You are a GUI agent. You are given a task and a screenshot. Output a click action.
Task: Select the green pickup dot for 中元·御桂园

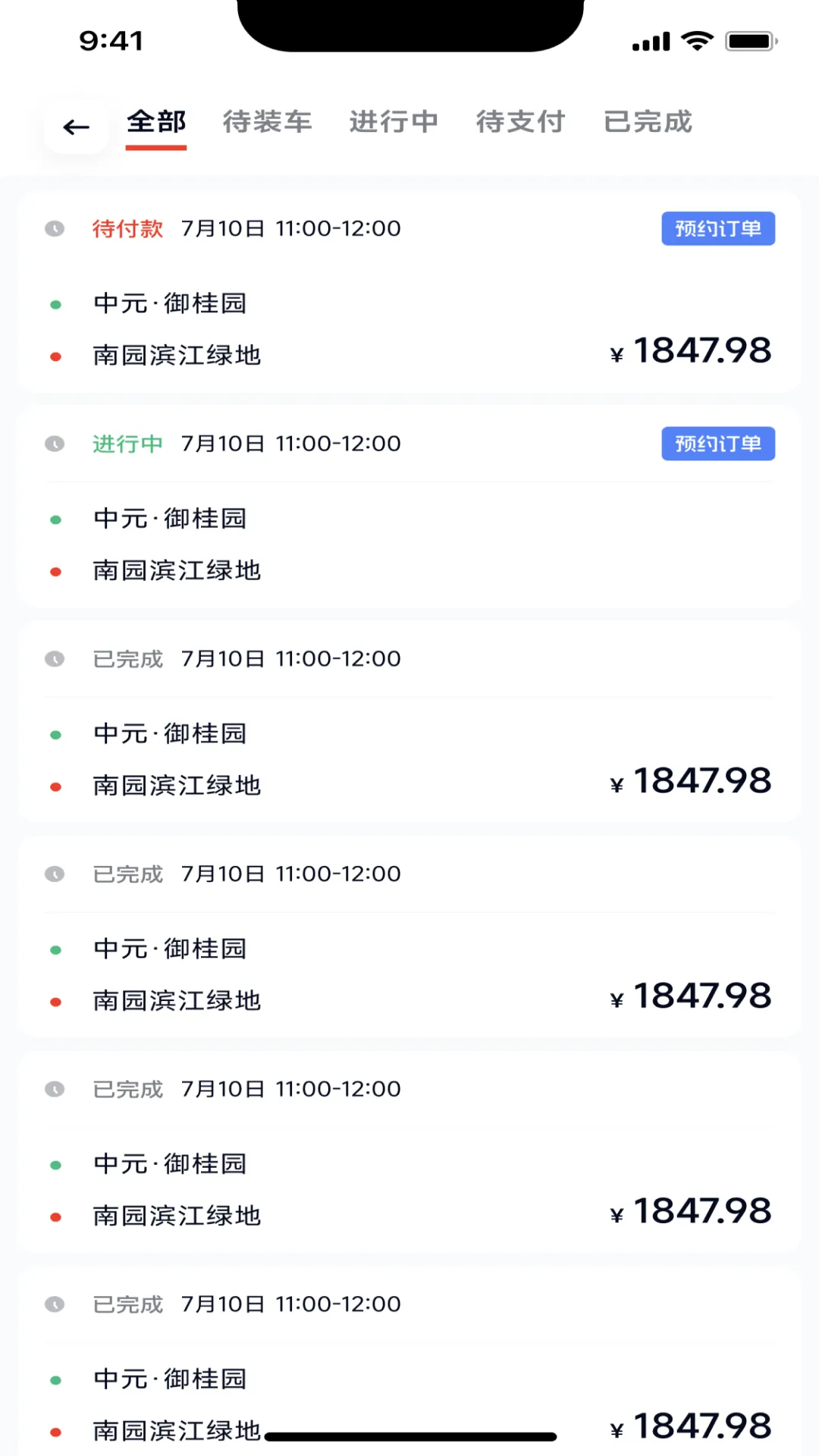point(54,303)
